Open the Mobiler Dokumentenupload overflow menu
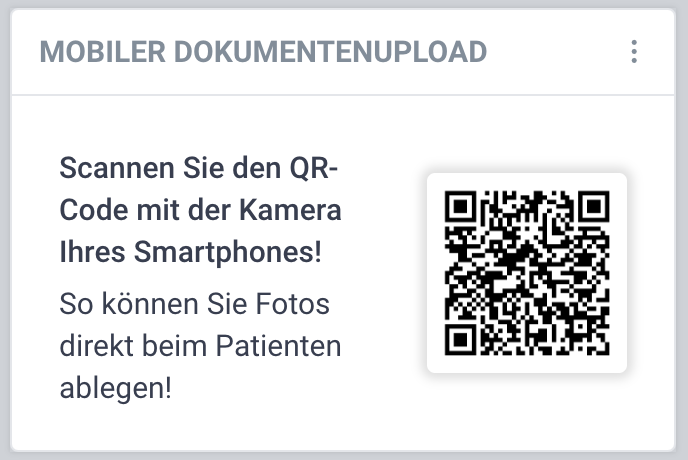 634,52
